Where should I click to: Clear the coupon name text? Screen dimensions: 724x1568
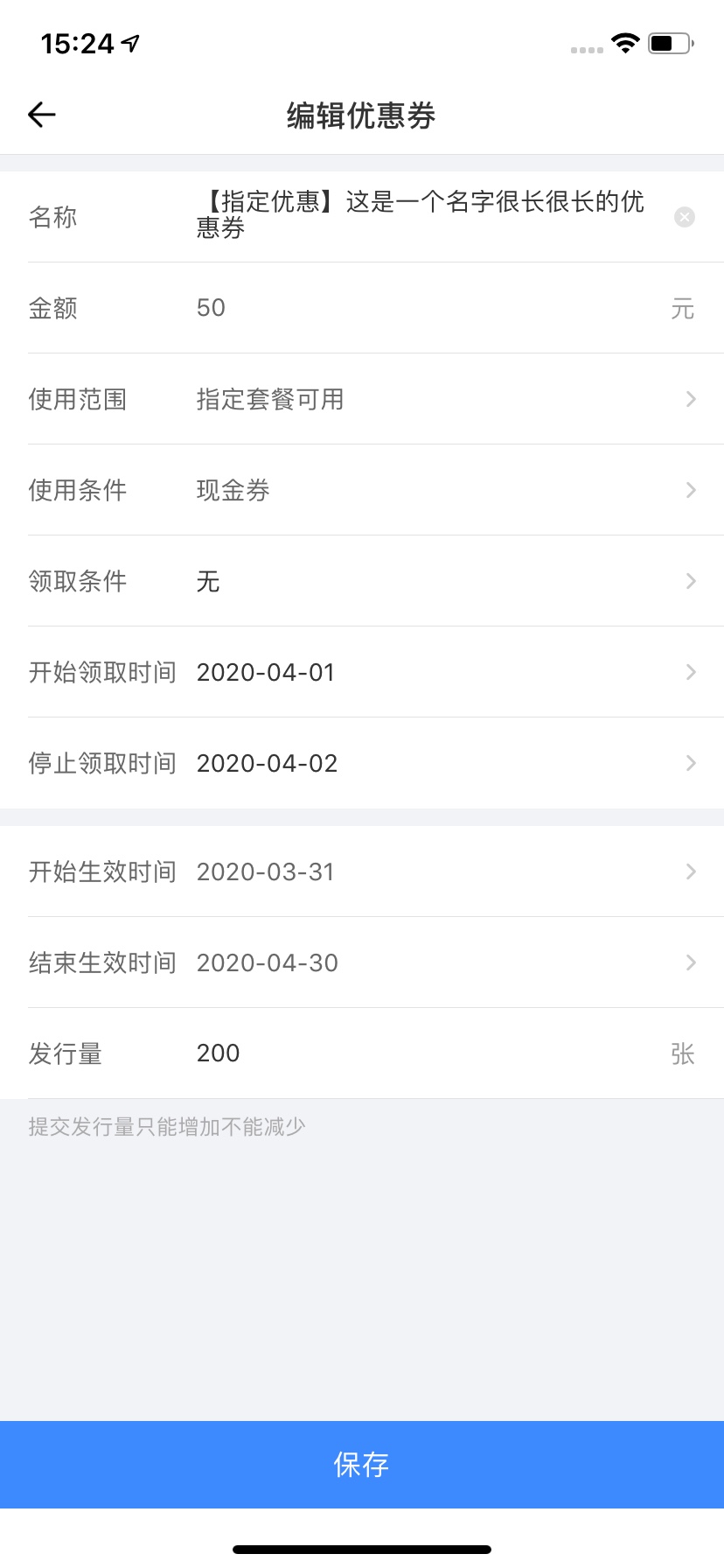685,217
